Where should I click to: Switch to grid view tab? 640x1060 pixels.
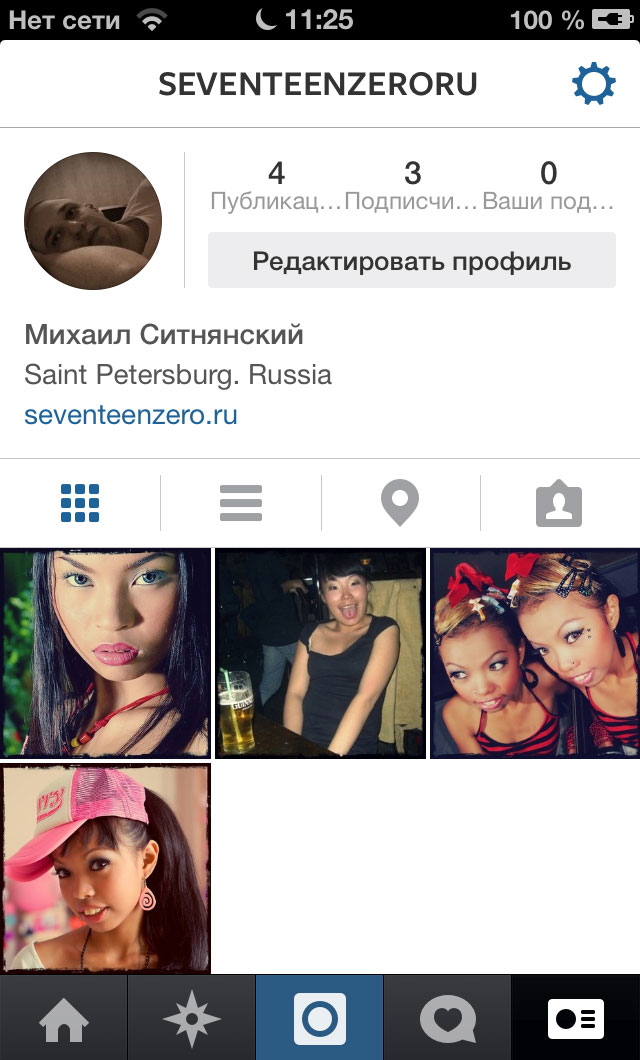coord(80,503)
